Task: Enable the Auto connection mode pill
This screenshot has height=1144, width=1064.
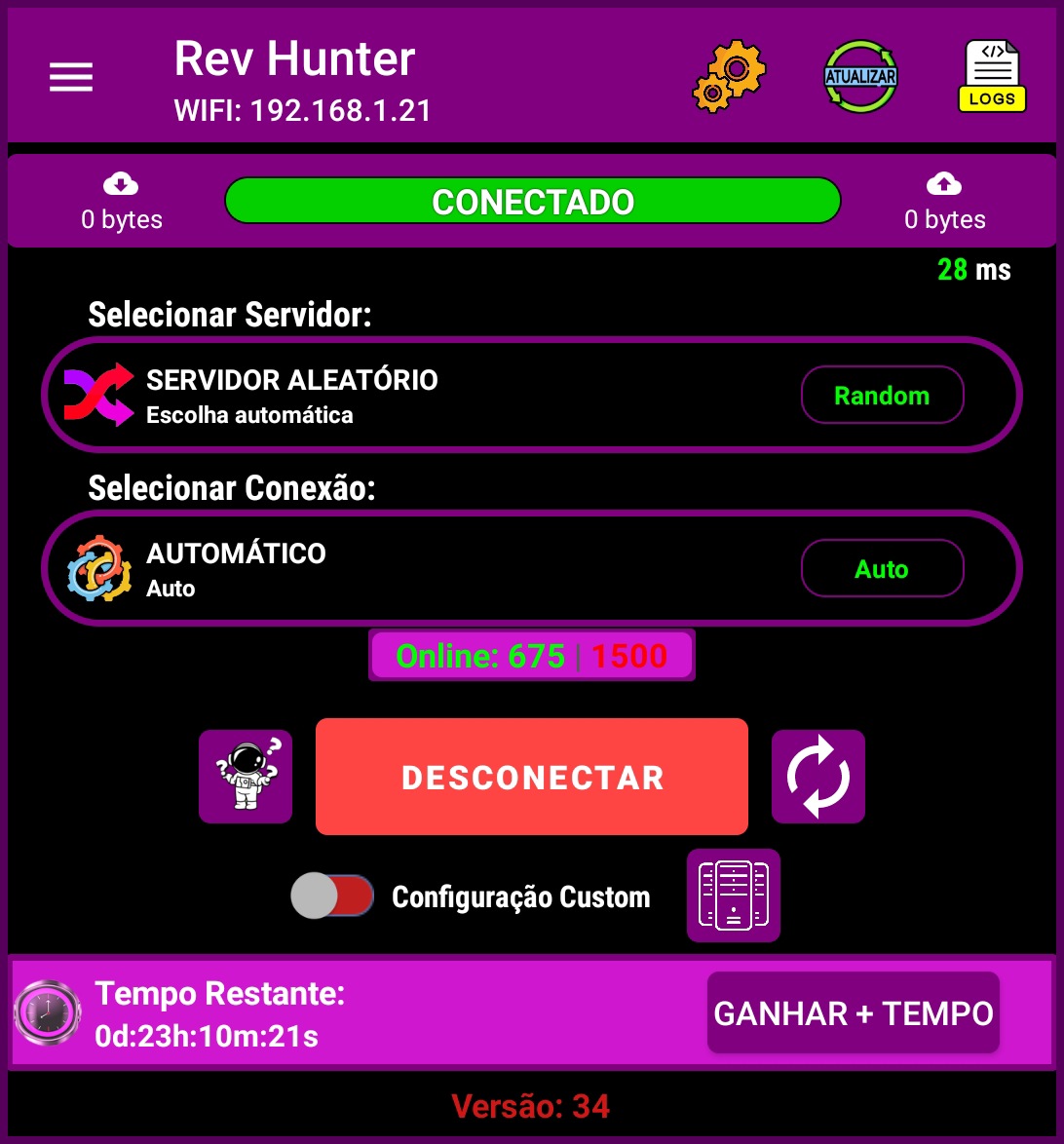Action: [882, 568]
